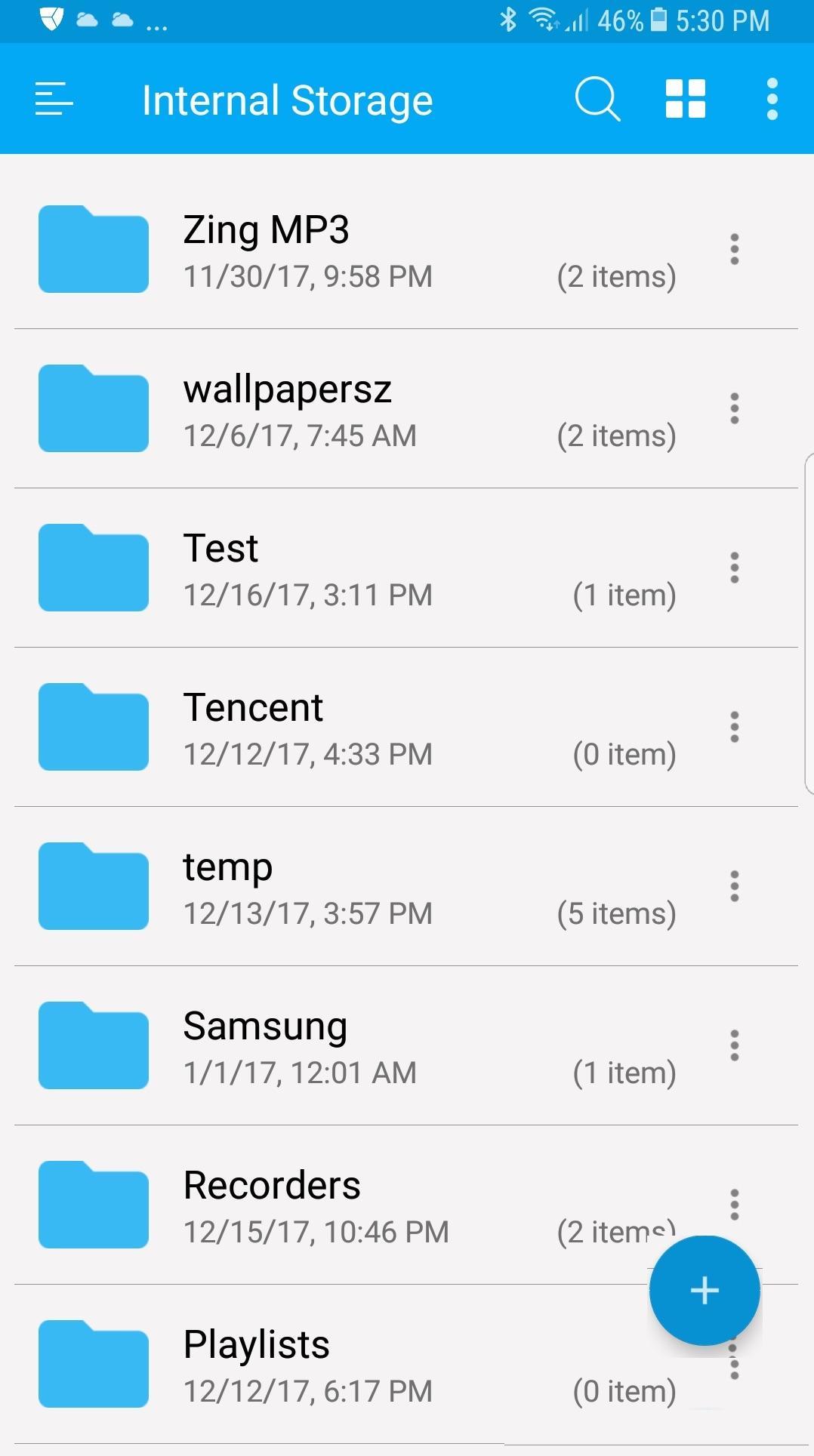The height and width of the screenshot is (1456, 814).
Task: Show more options for Zing MP3
Action: click(x=734, y=249)
